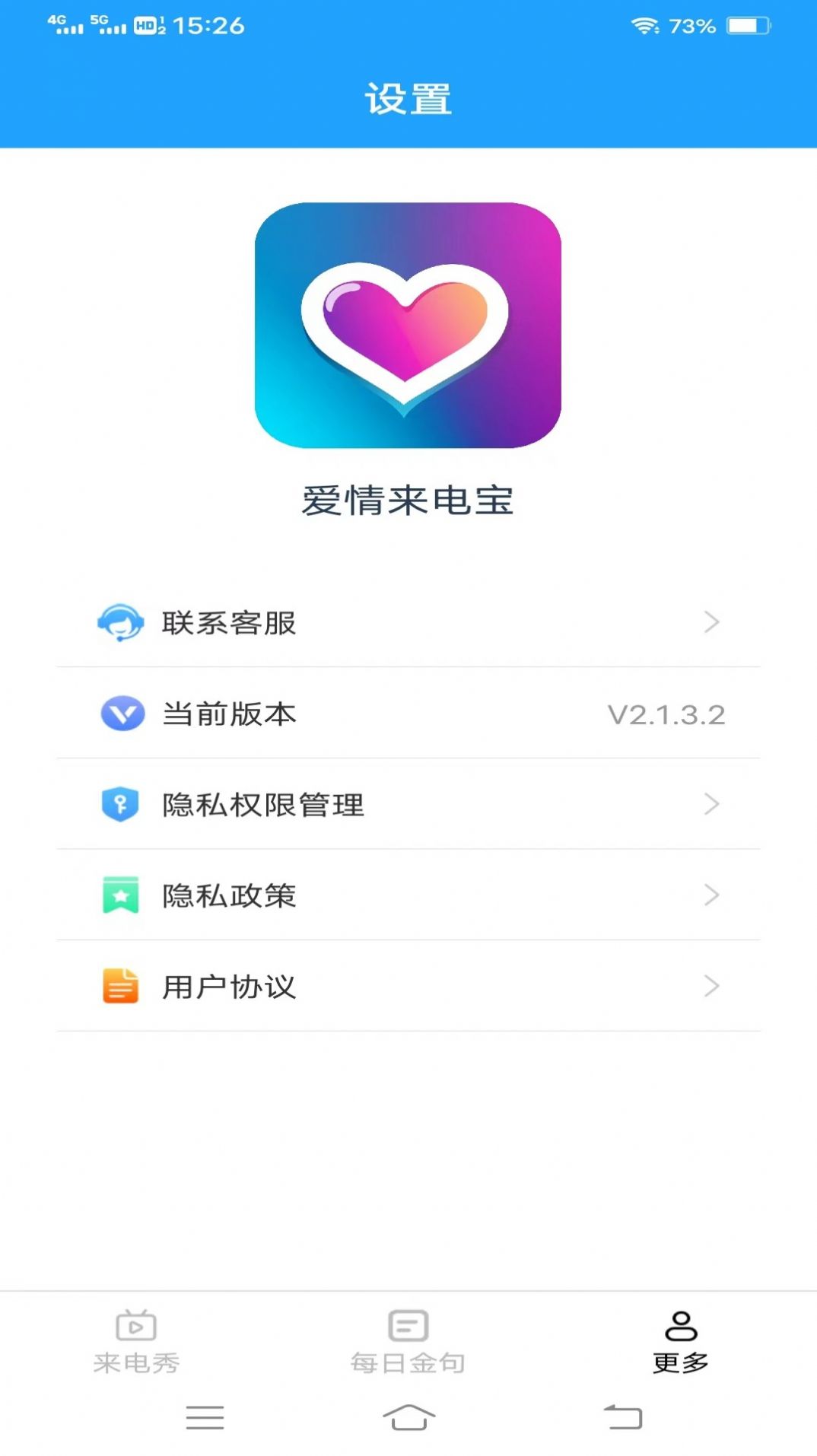This screenshot has height=1456, width=817.
Task: Click the blue version badge icon
Action: tap(122, 714)
